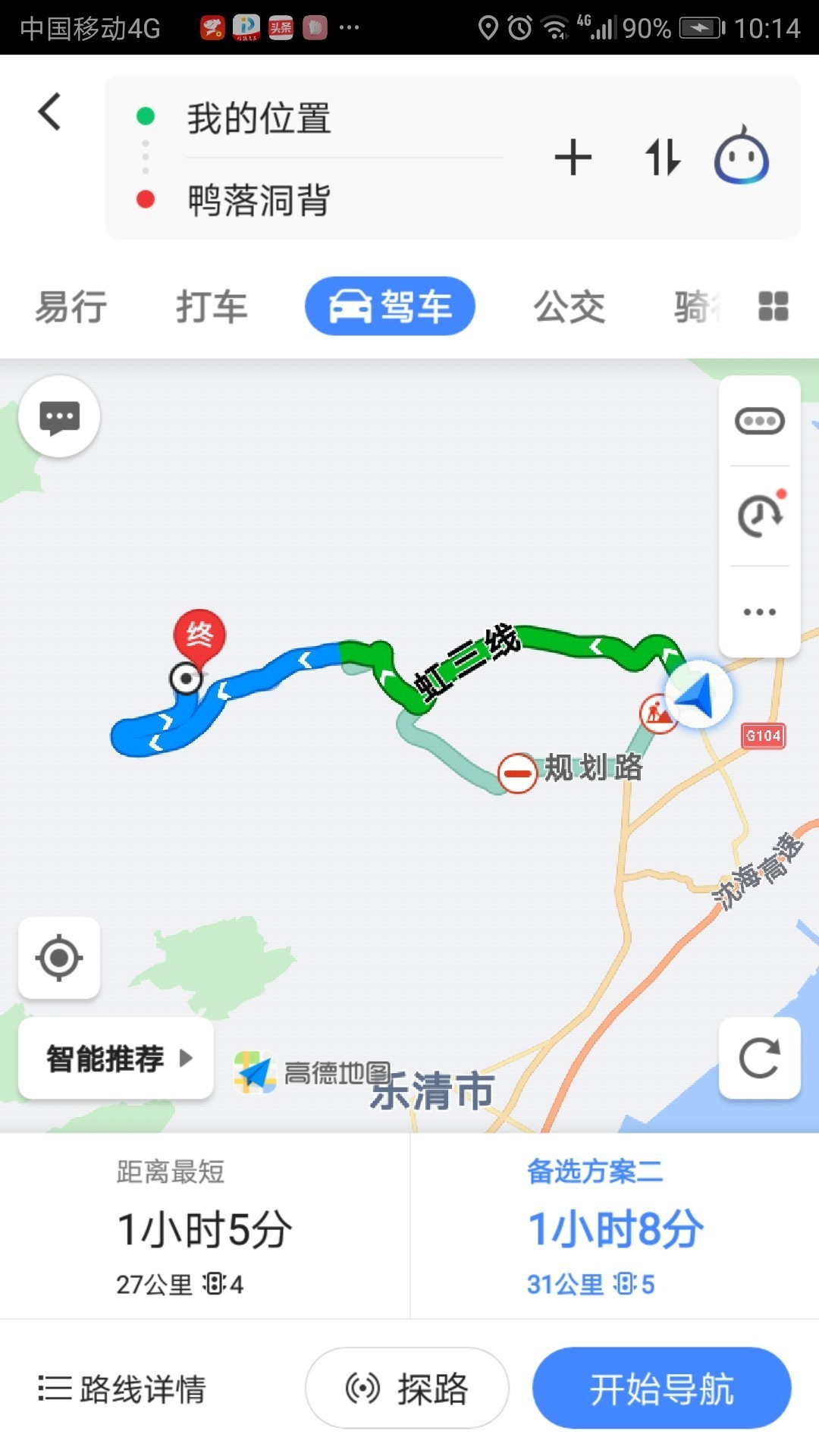Select the 驾车 driving tab
Image resolution: width=819 pixels, height=1456 pixels.
tap(390, 306)
